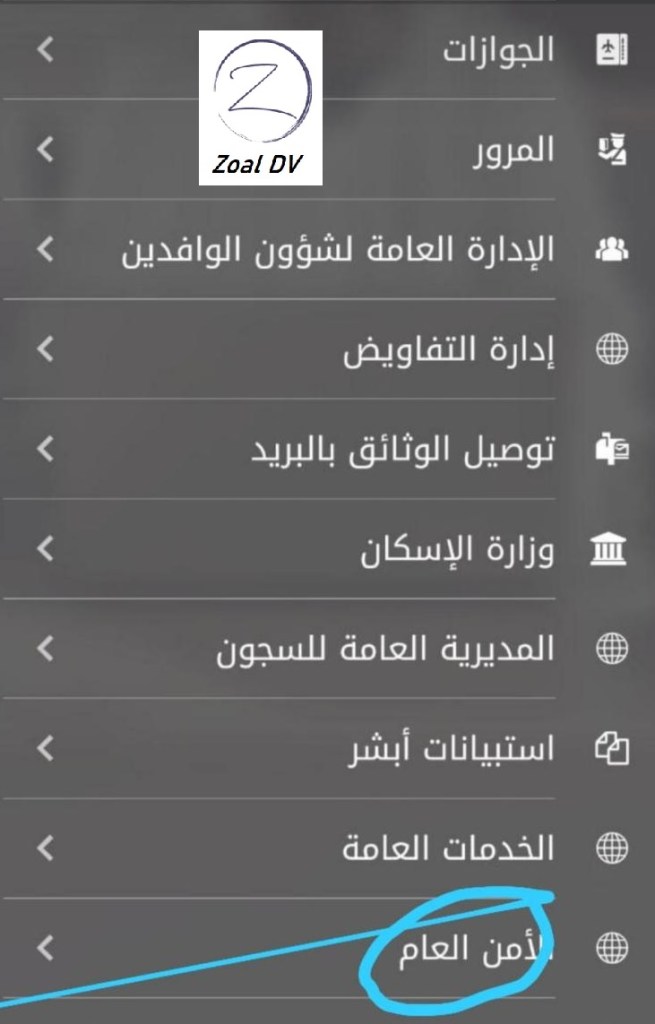Select وزارة الإسكان (Ministry of Housing)

pos(457,550)
